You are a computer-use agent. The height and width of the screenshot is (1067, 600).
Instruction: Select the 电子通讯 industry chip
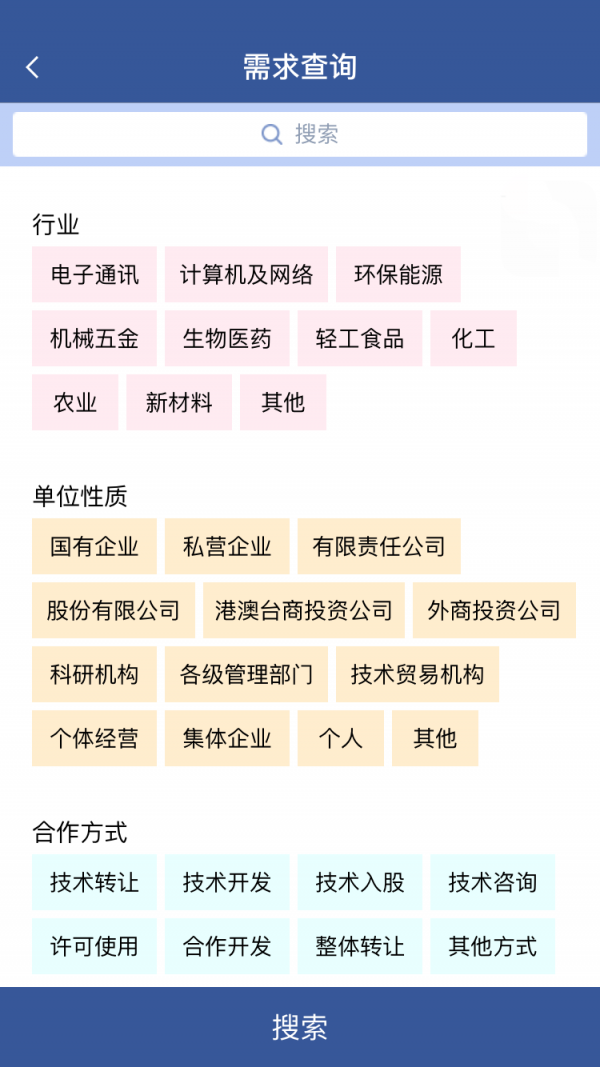pos(95,274)
